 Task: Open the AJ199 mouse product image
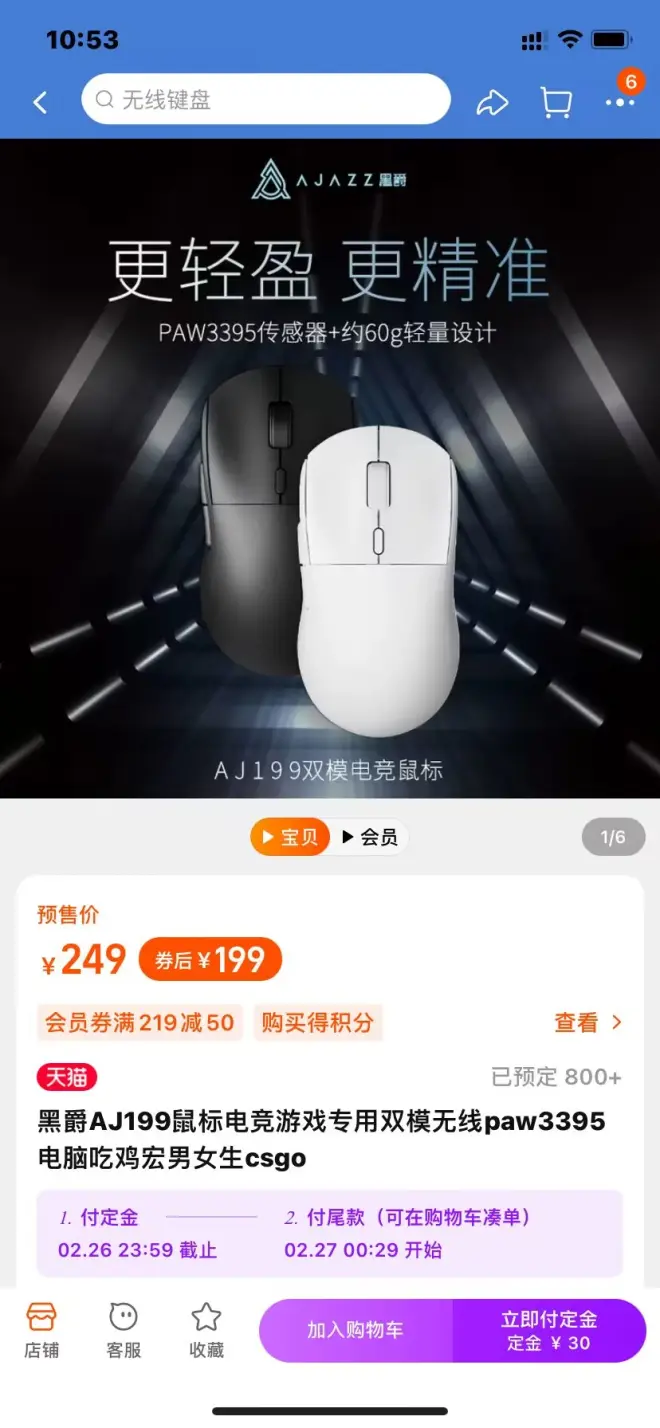click(x=330, y=468)
